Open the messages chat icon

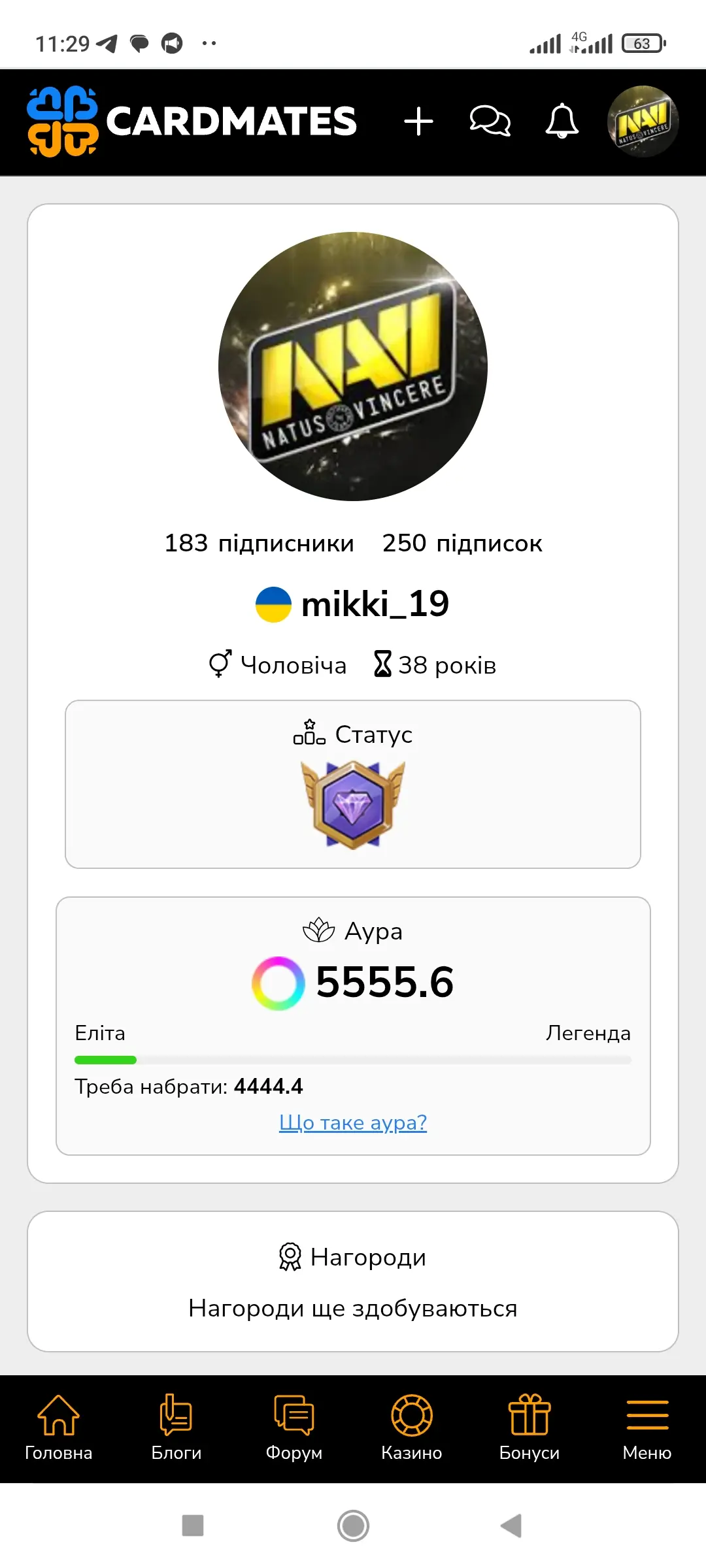(490, 122)
